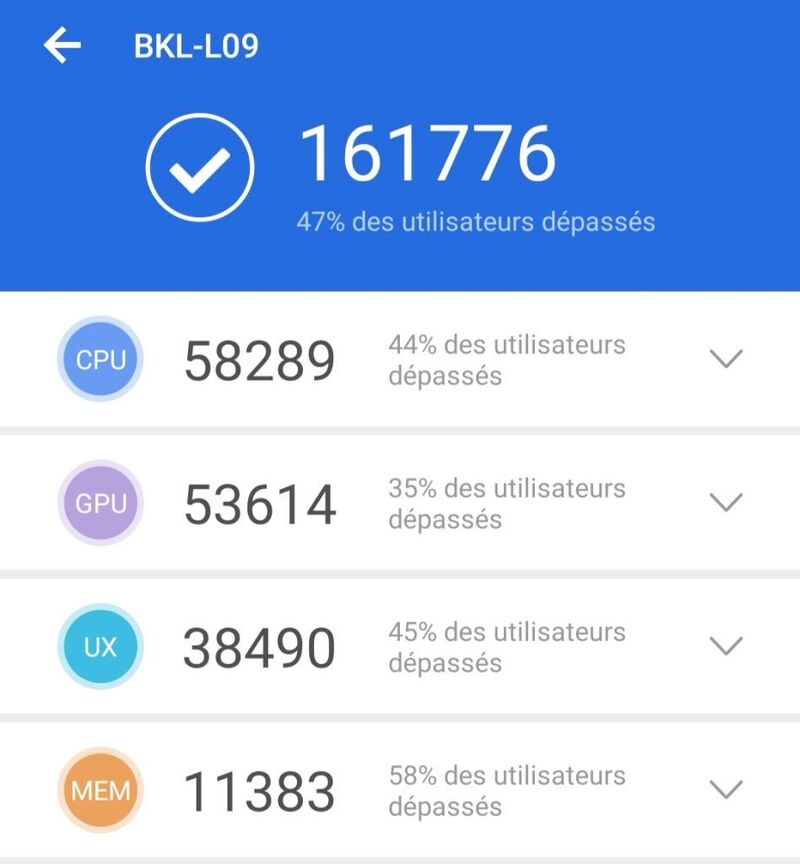Expand the UX score details
800x864 pixels.
pos(725,646)
